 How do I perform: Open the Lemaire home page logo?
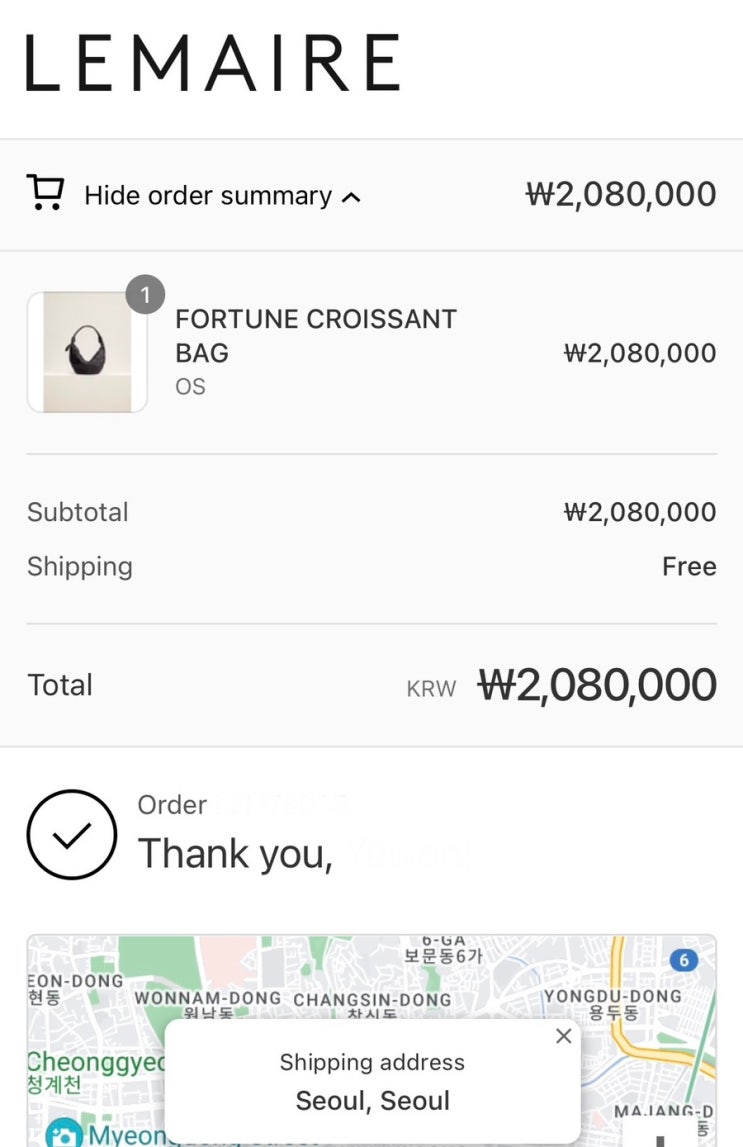[213, 62]
